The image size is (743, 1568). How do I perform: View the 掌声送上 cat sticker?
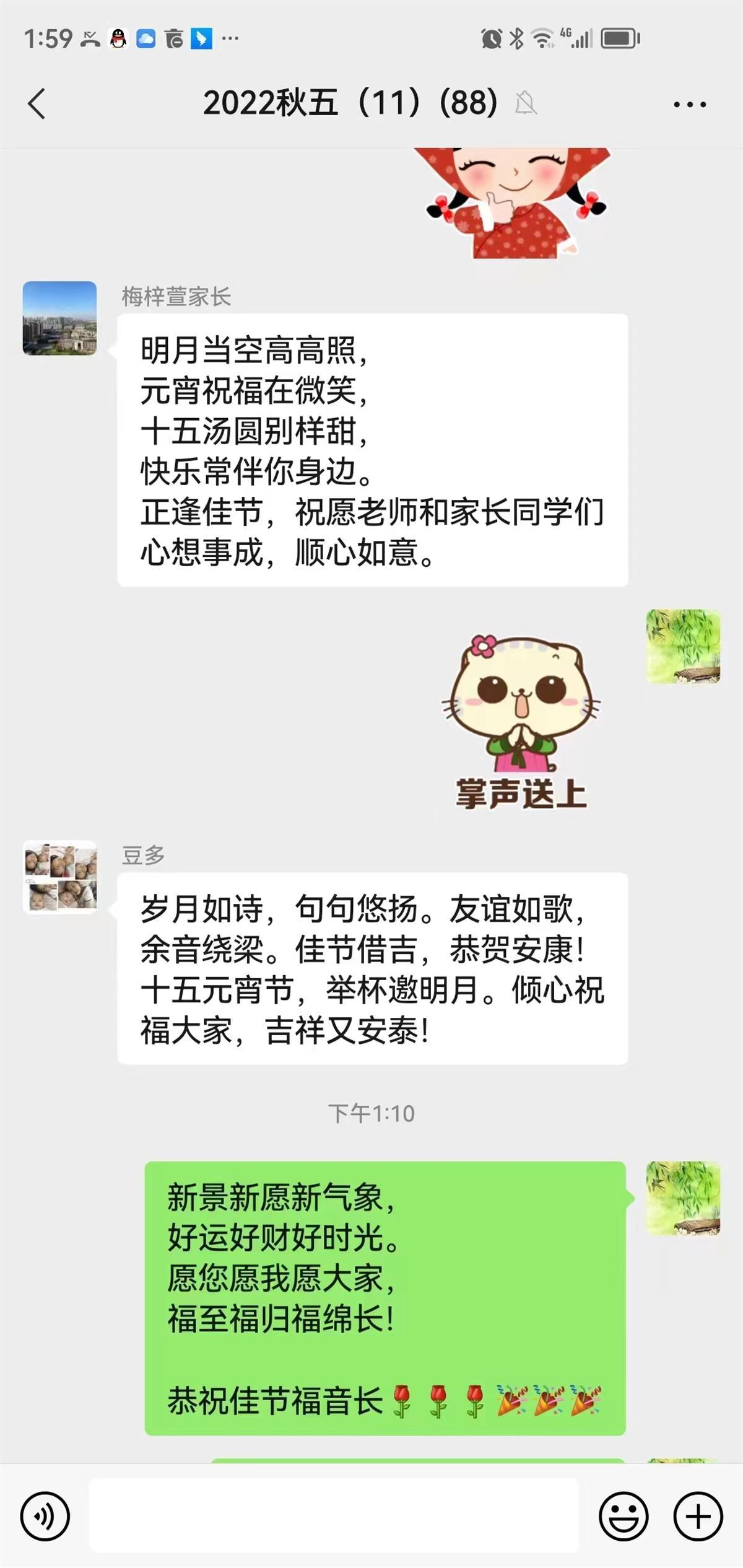pos(520,722)
